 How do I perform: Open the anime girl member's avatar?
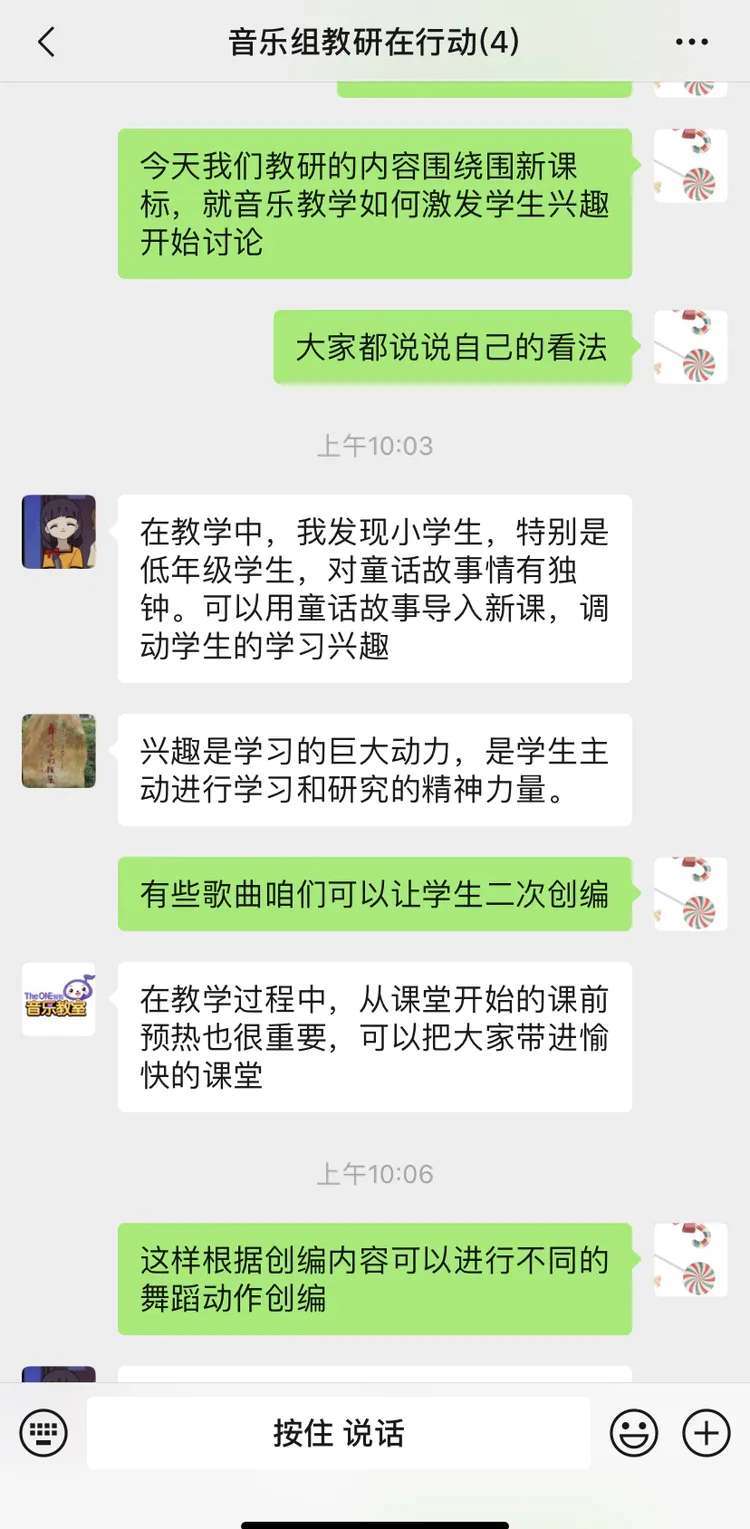(x=57, y=531)
